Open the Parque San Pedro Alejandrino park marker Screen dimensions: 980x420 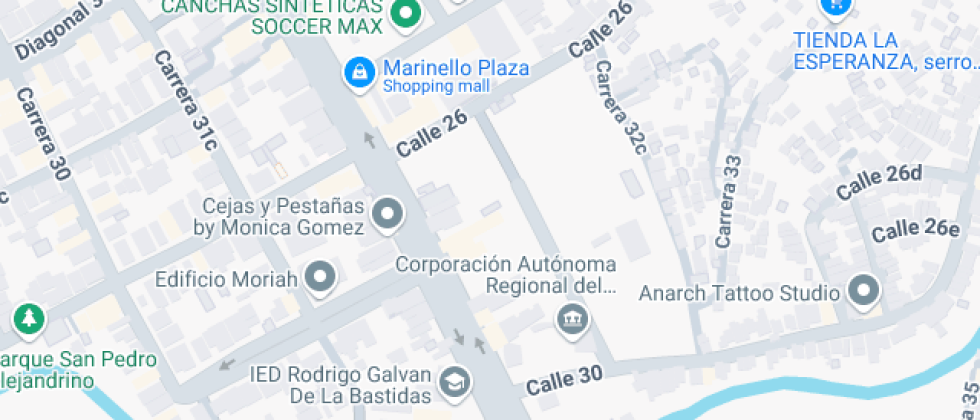click(28, 320)
